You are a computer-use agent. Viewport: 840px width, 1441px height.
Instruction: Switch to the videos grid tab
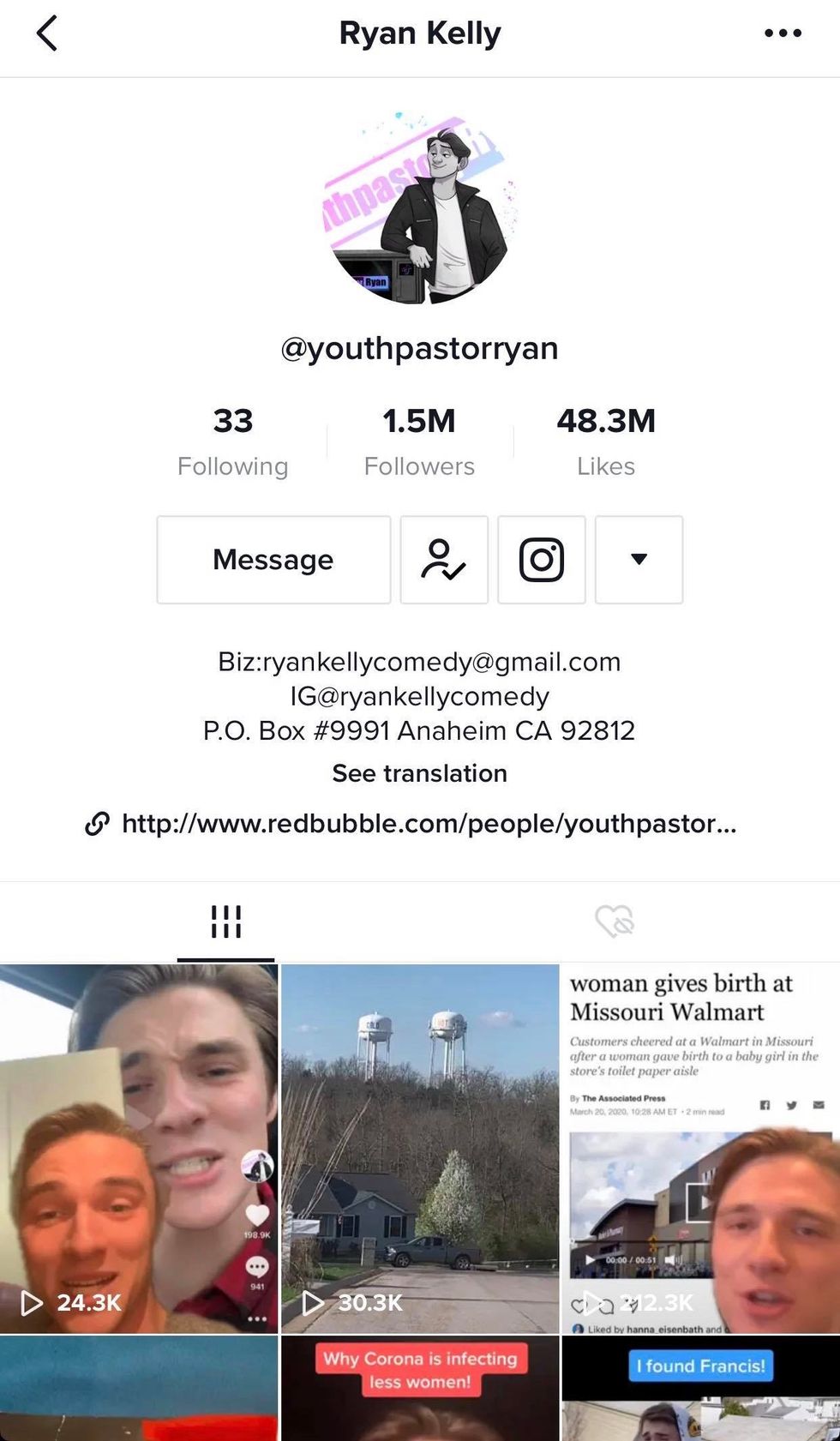point(225,922)
